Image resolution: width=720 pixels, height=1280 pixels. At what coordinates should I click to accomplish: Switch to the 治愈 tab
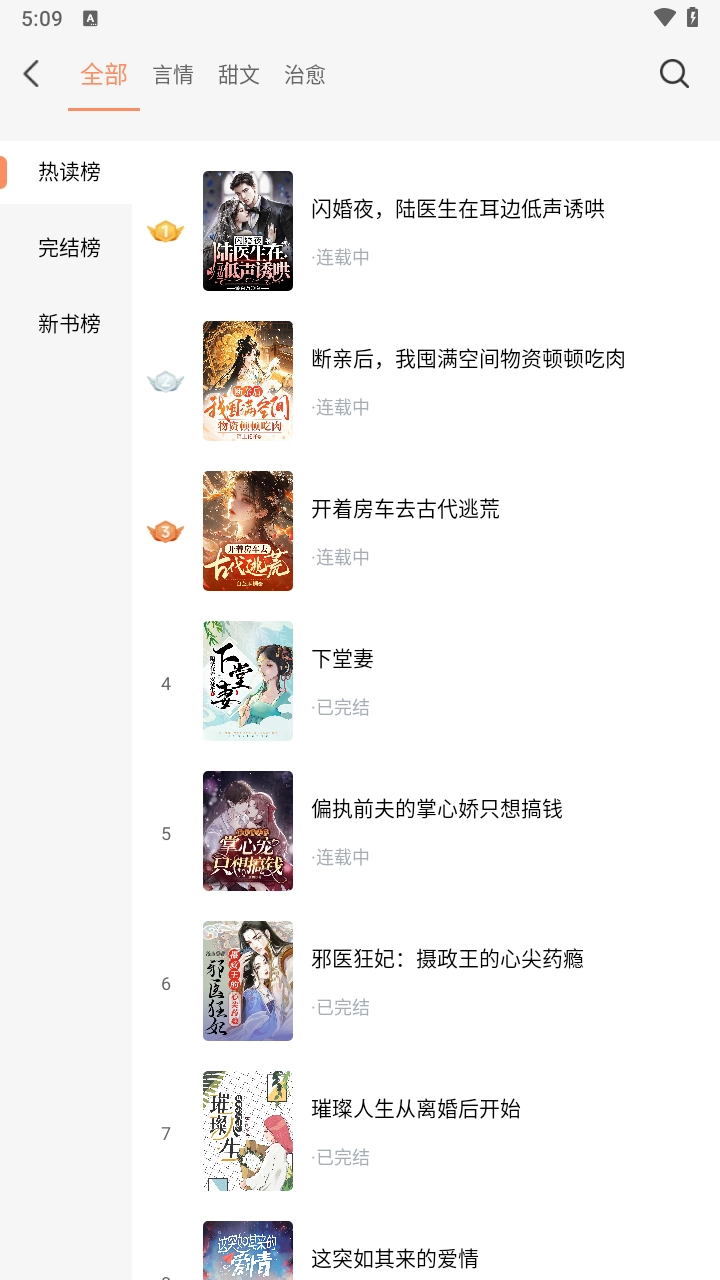[305, 75]
